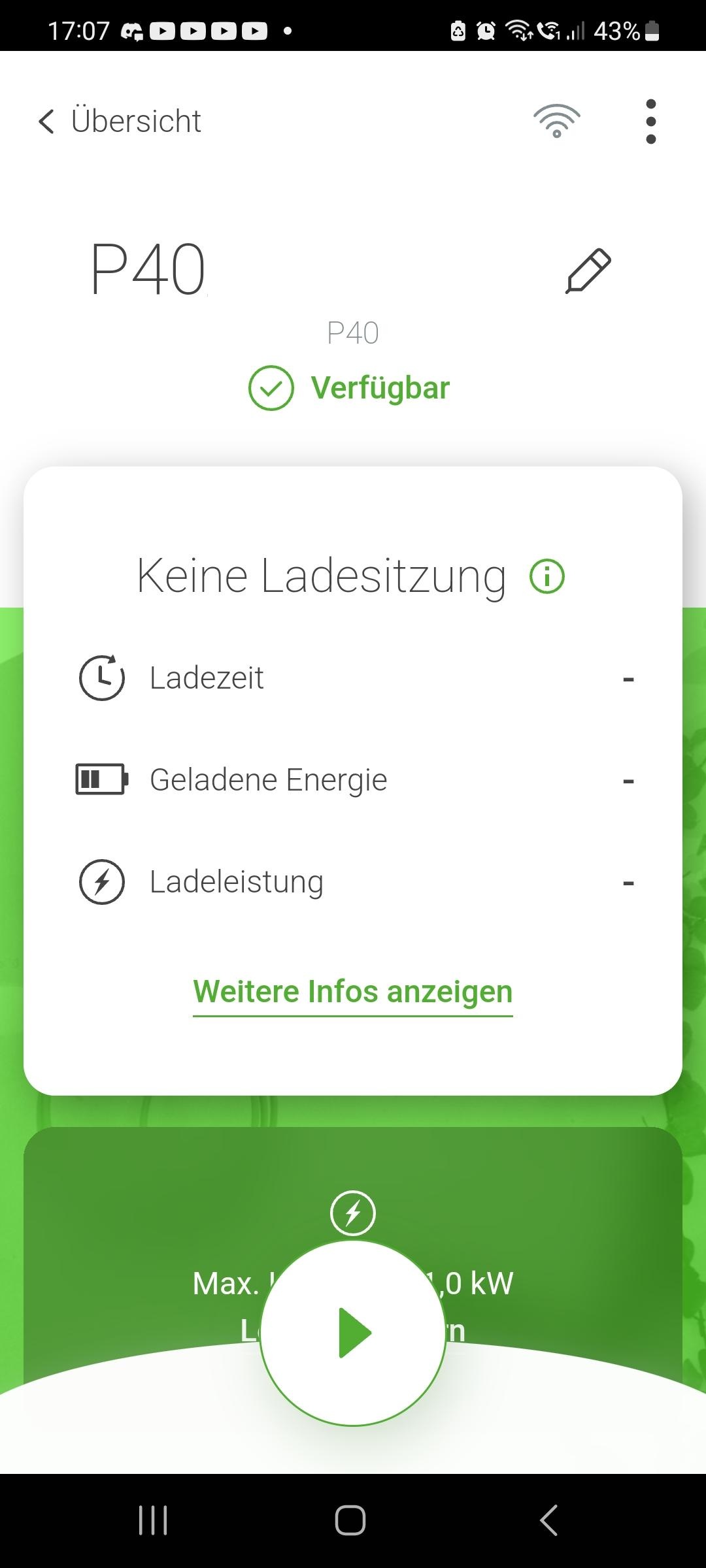Go to the system home screen
706x1568 pixels.
[350, 1520]
